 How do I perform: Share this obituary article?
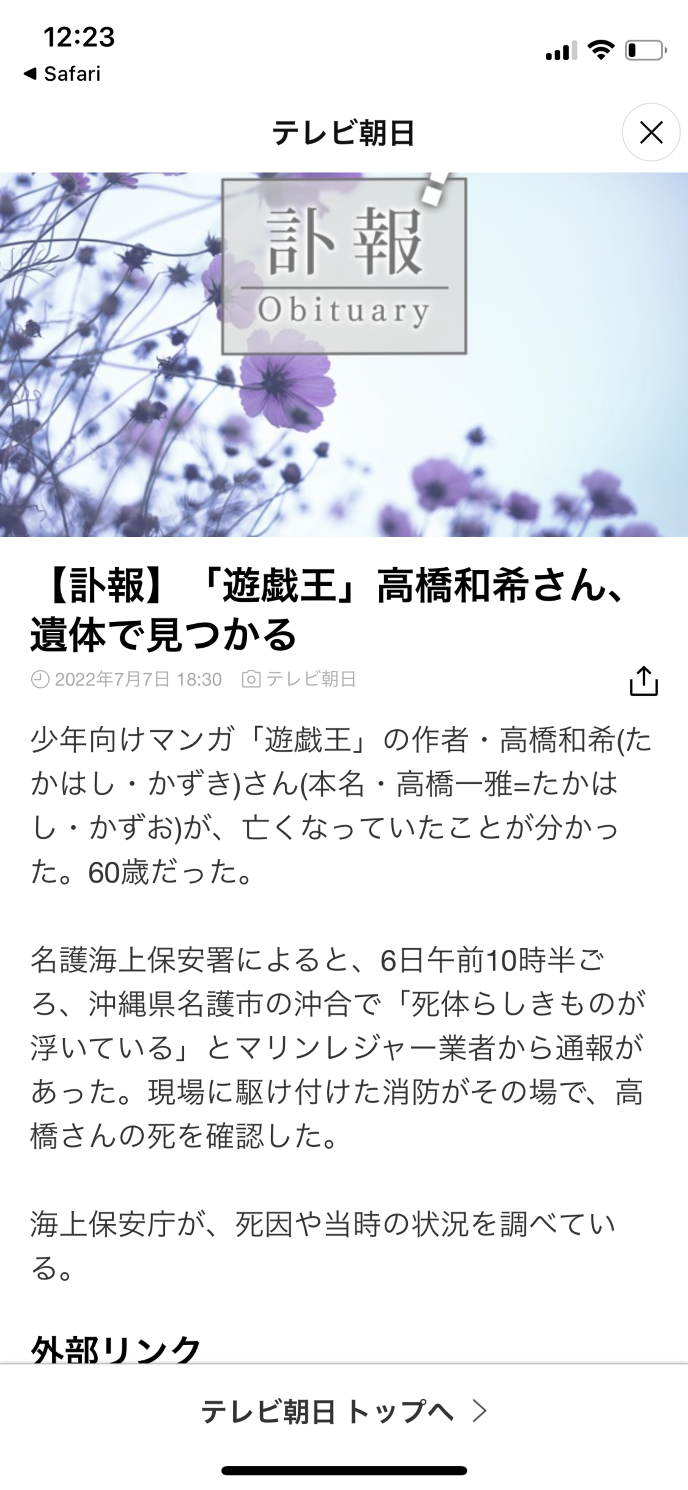coord(644,681)
